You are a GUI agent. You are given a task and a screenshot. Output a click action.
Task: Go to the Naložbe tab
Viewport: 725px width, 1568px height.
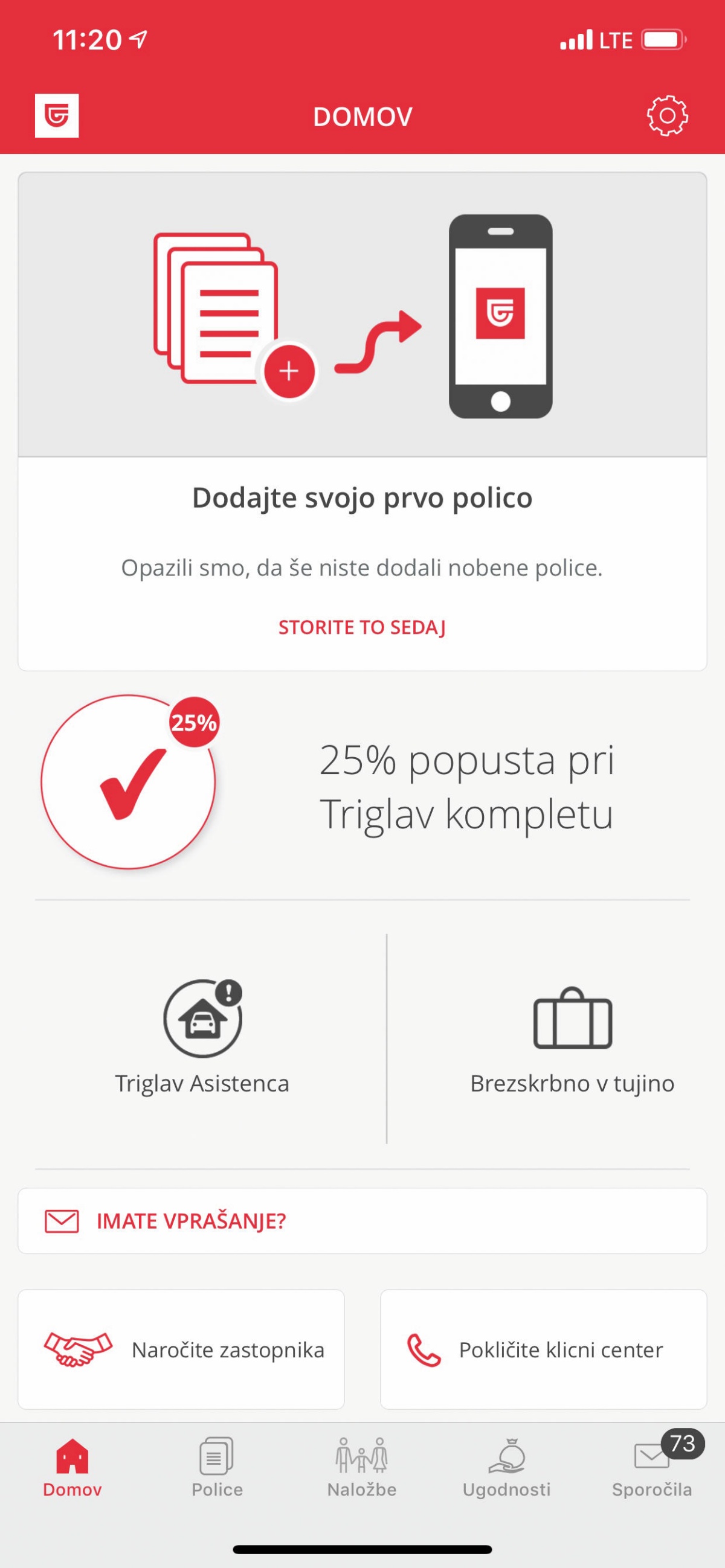362,1468
